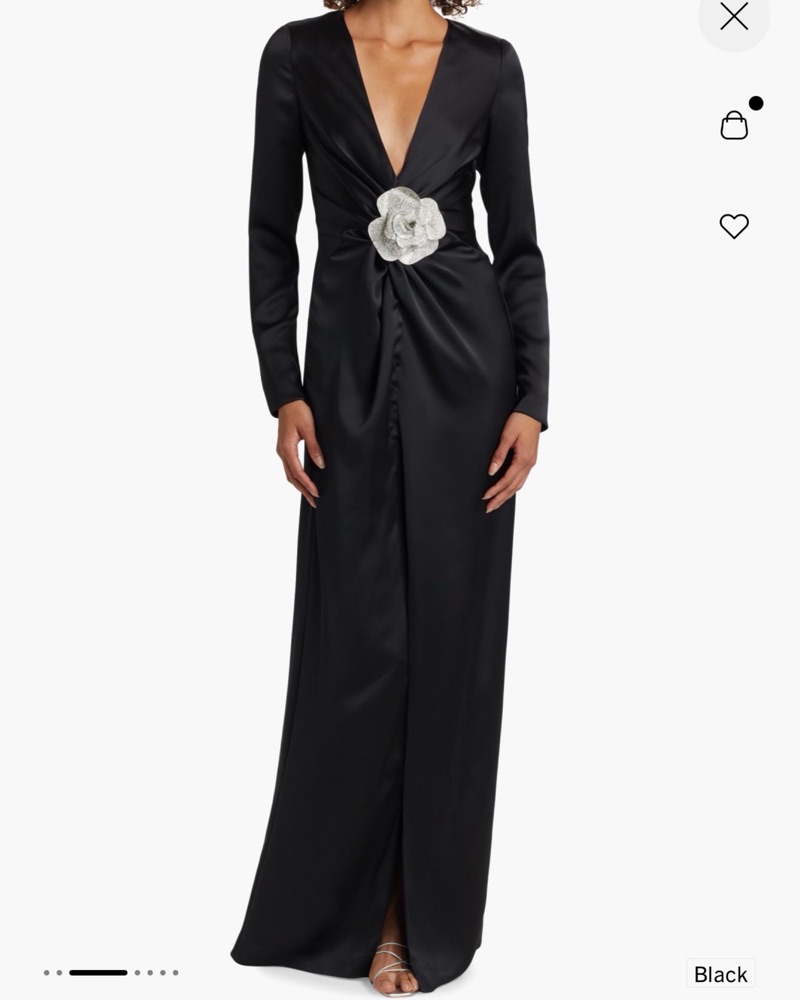This screenshot has height=1000, width=800.
Task: Open the shopping bag
Action: pos(734,125)
